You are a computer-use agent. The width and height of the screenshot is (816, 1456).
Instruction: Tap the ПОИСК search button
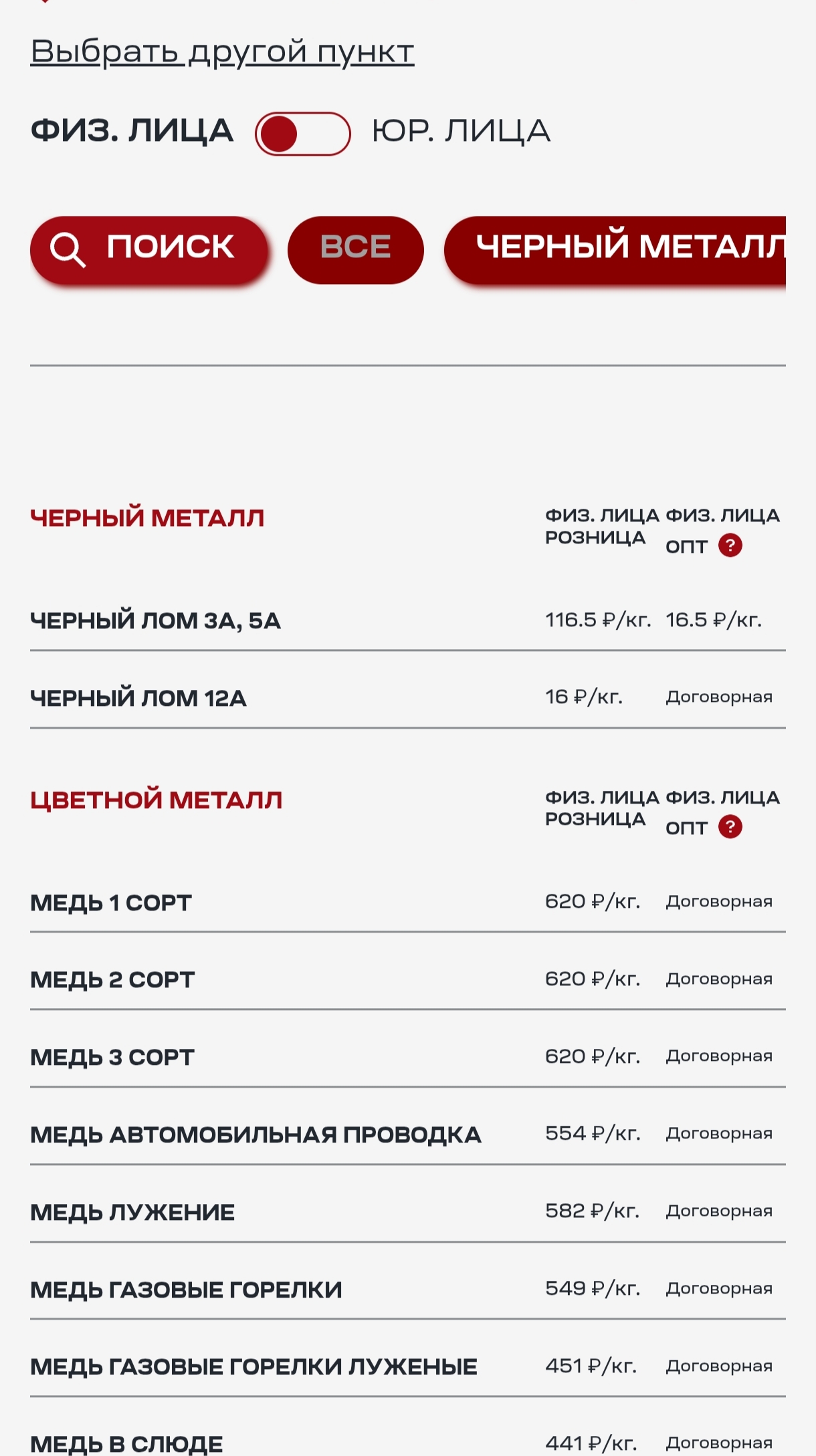pos(148,249)
